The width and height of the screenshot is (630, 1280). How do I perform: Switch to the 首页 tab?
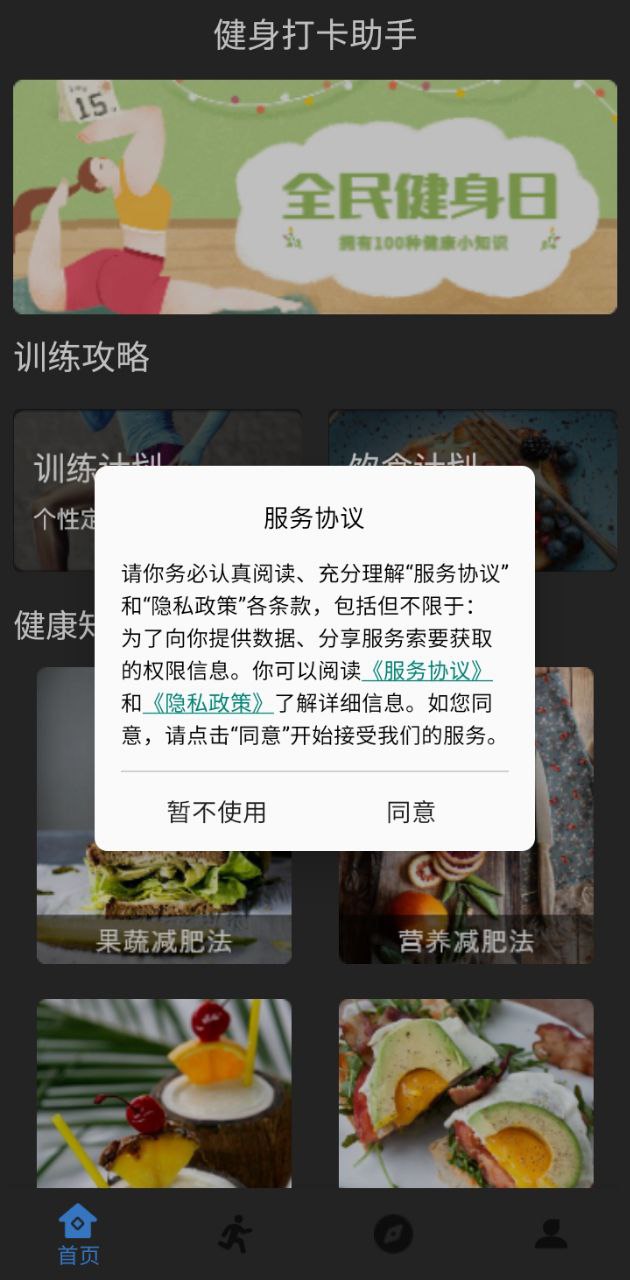[78, 1234]
